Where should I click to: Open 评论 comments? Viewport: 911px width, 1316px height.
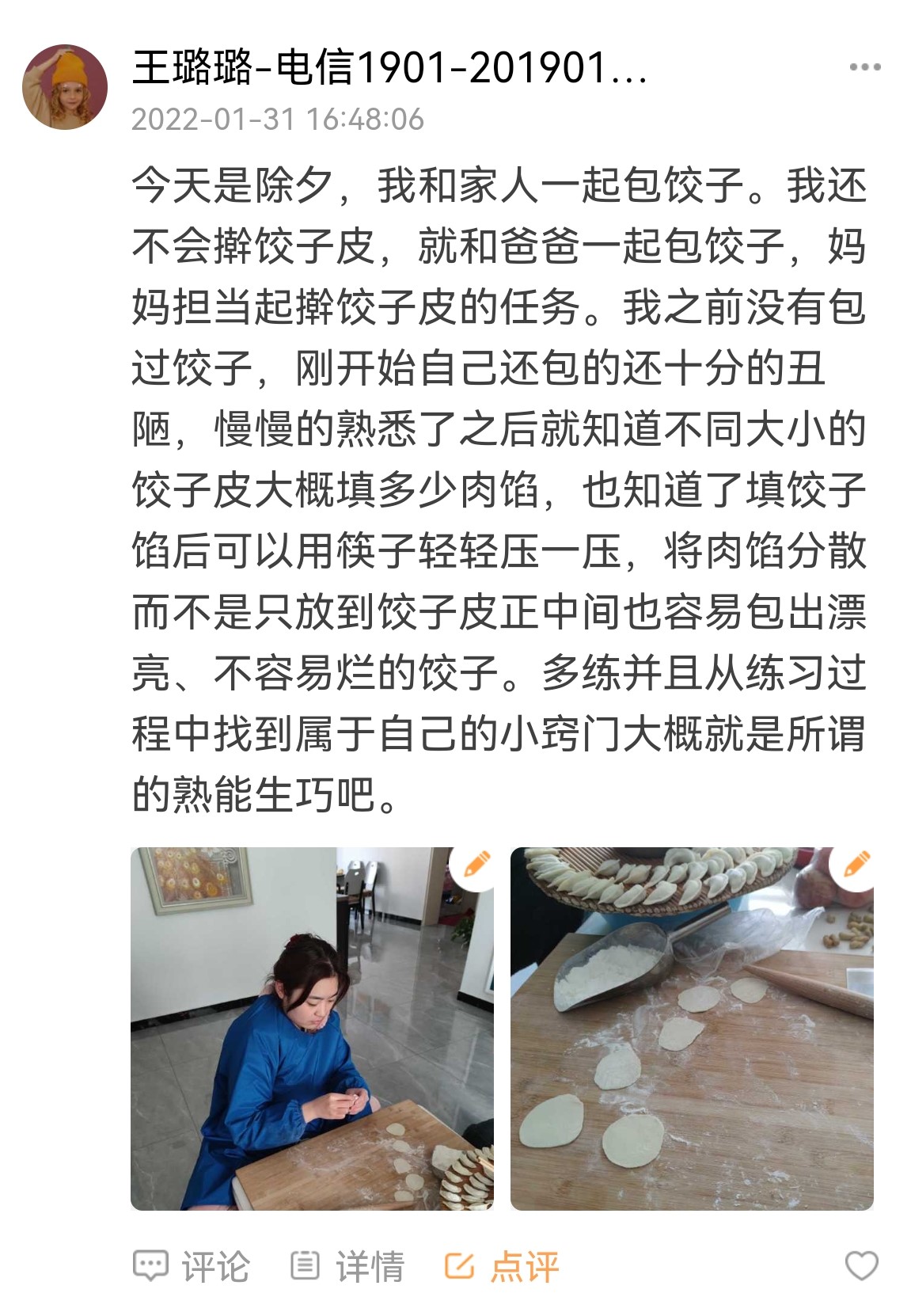191,1266
